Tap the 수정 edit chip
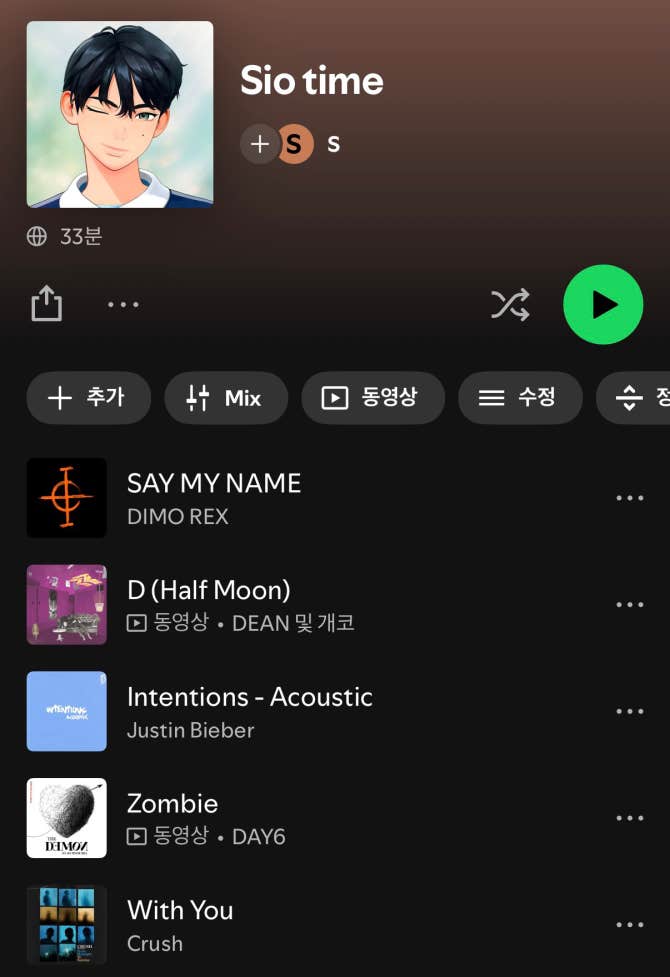670x977 pixels. click(x=520, y=398)
